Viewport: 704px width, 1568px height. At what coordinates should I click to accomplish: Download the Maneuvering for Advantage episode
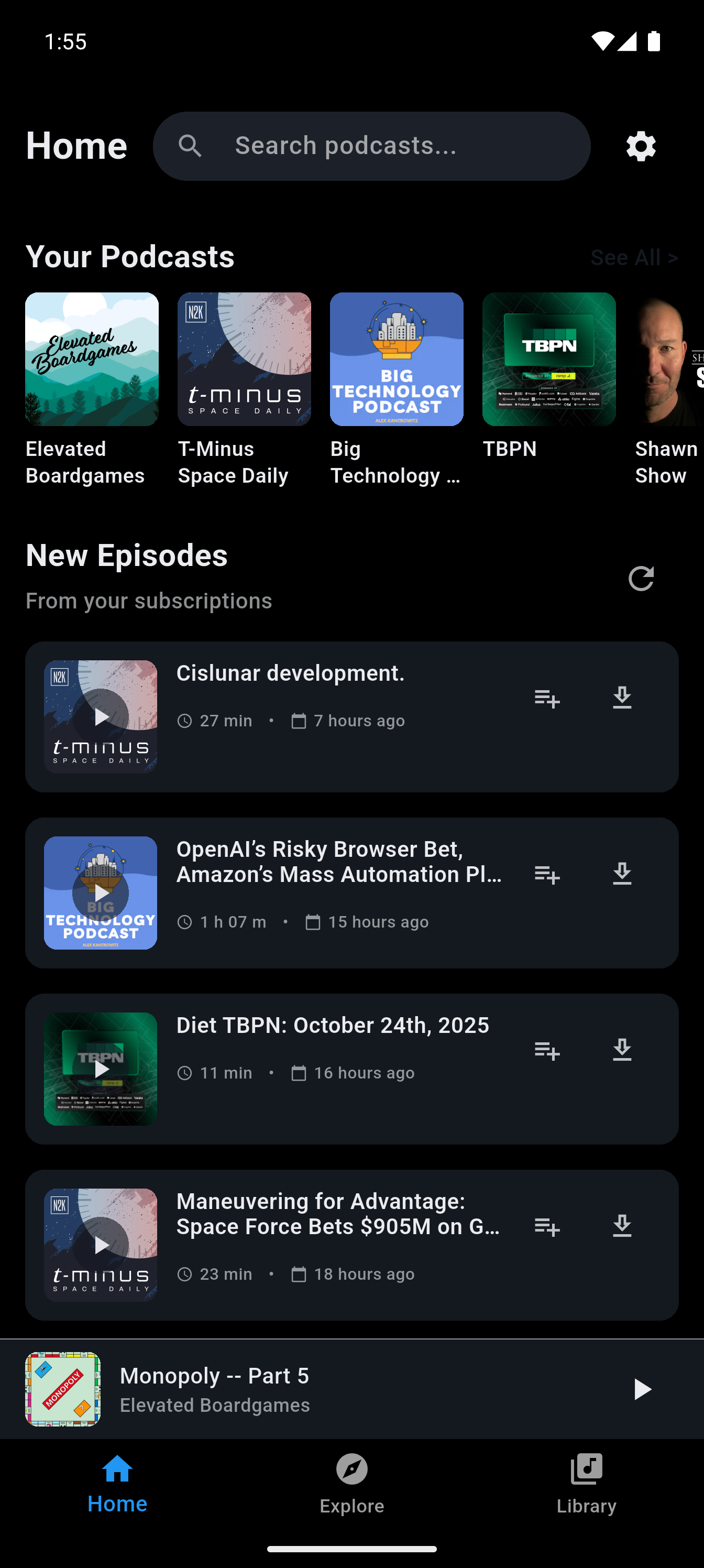pos(622,1226)
